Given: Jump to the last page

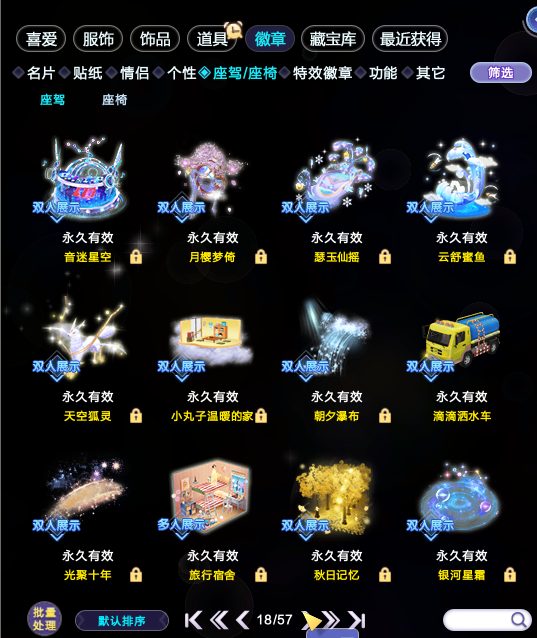Looking at the screenshot, I should coord(357,620).
